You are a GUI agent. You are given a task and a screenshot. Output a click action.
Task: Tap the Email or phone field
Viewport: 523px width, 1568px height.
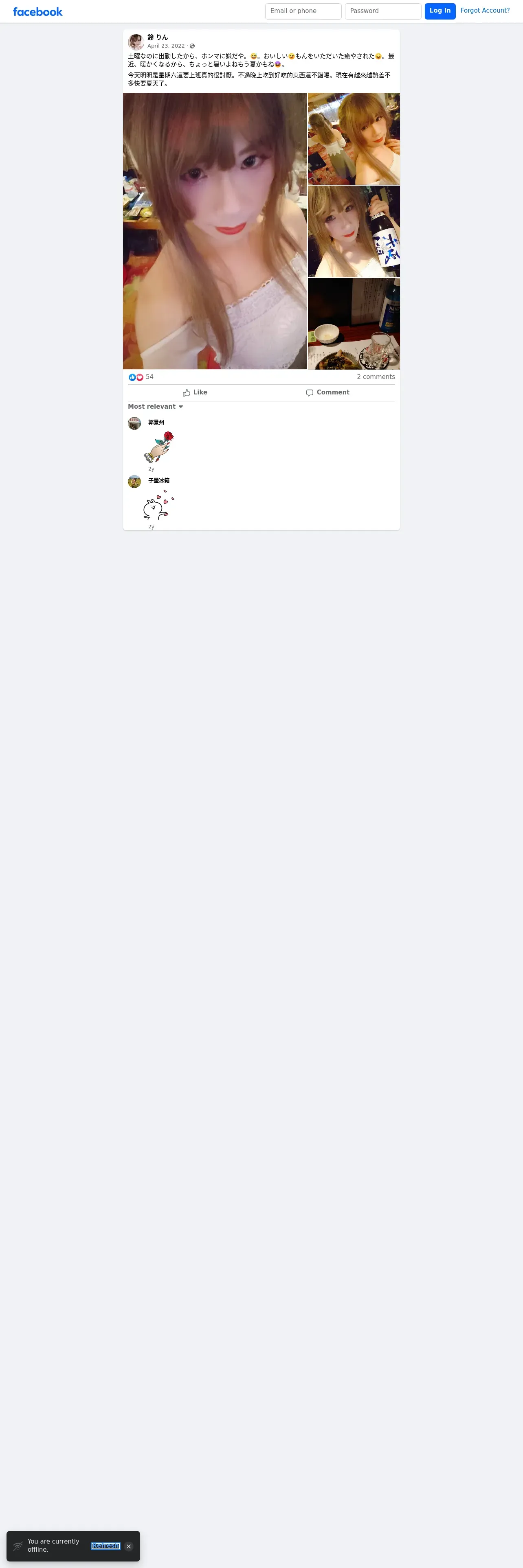click(x=303, y=11)
